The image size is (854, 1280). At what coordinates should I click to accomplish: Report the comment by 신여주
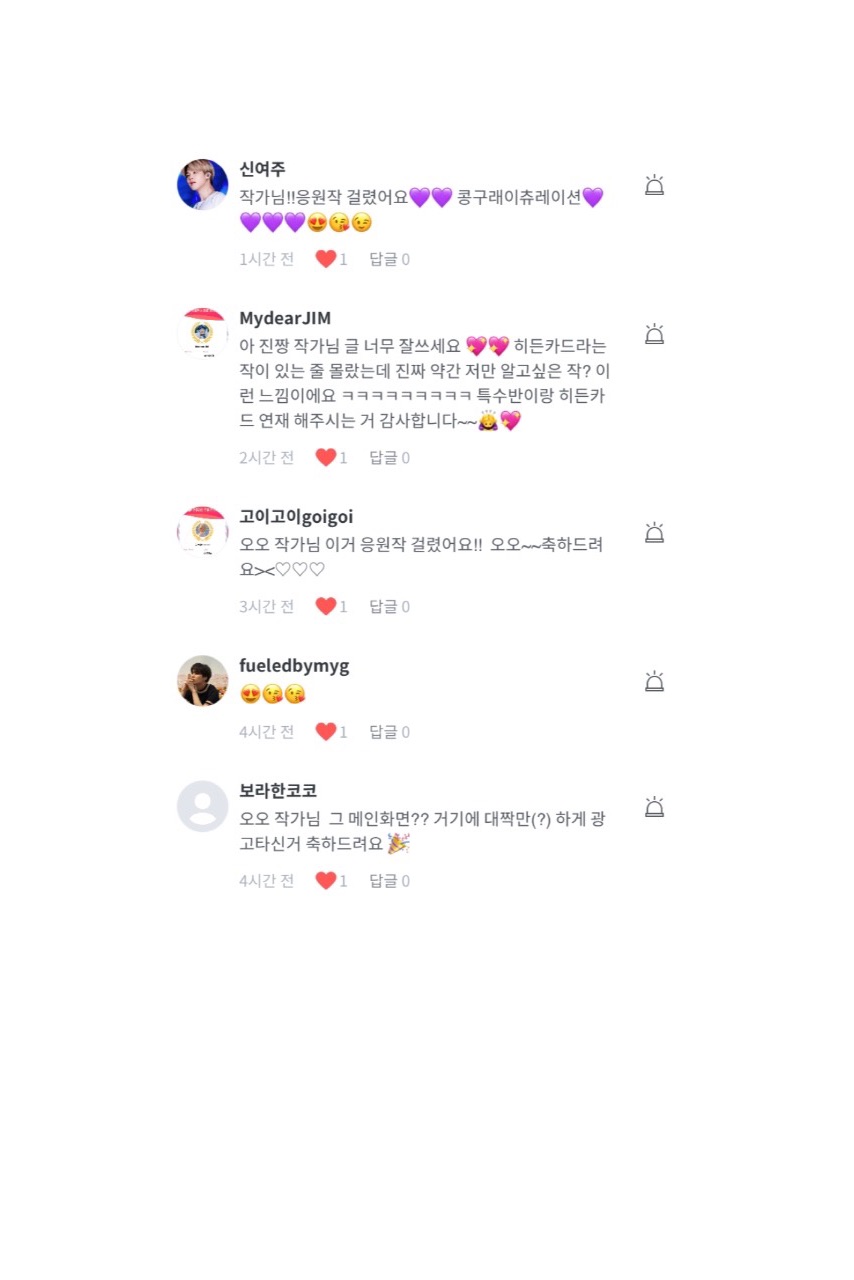point(654,185)
